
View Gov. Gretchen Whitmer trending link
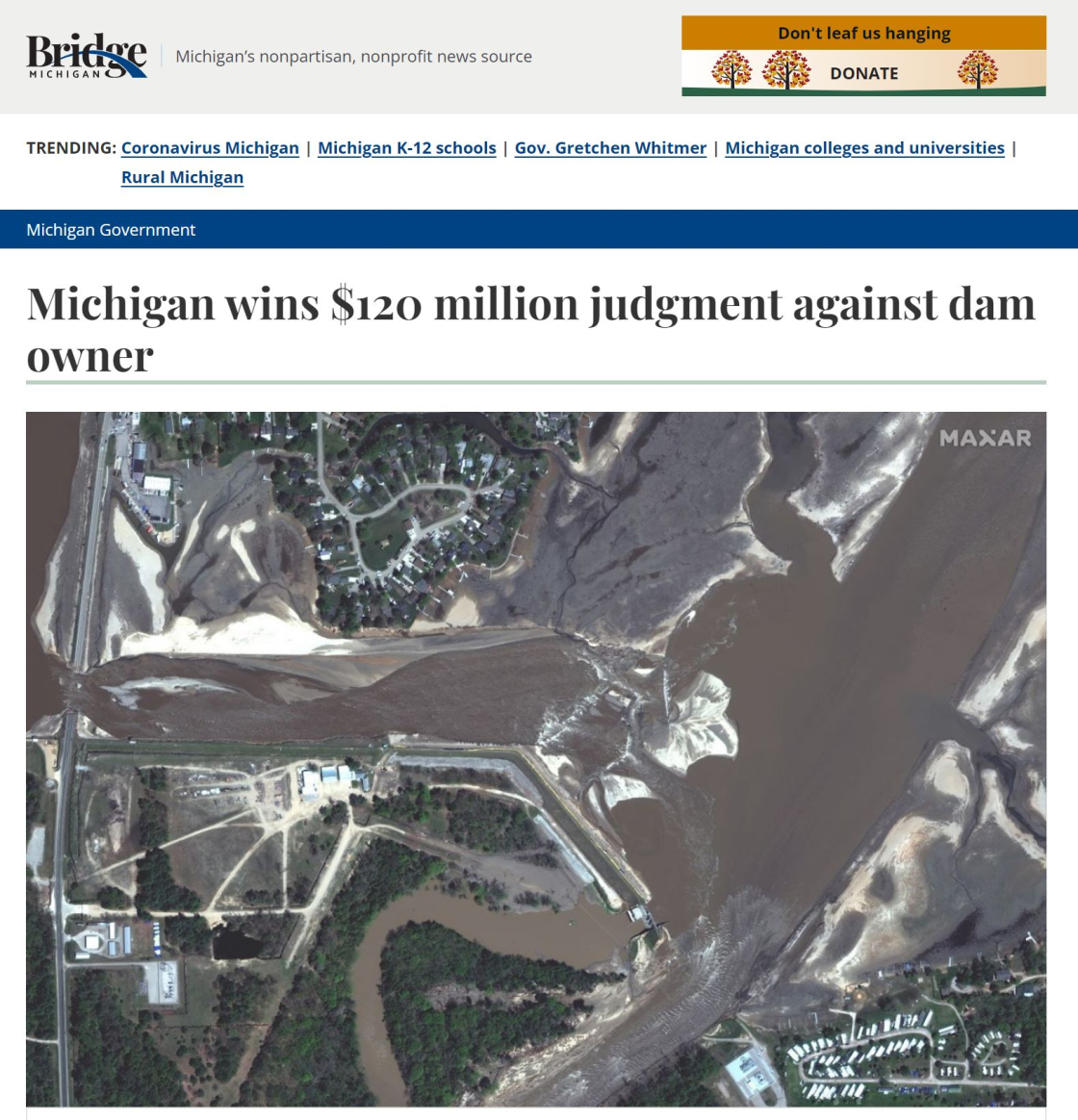[x=610, y=147]
